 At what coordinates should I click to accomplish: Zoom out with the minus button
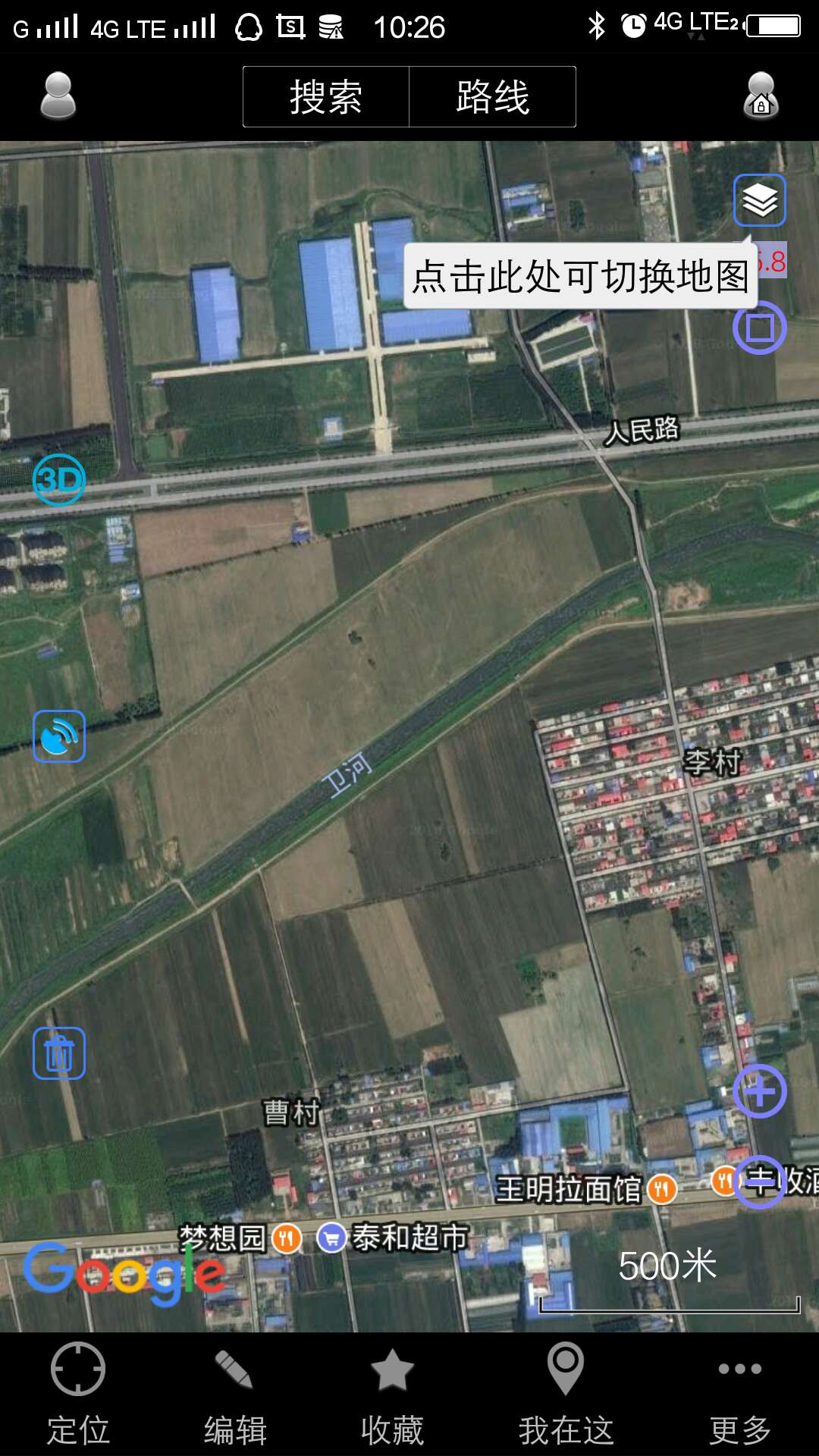(759, 1181)
